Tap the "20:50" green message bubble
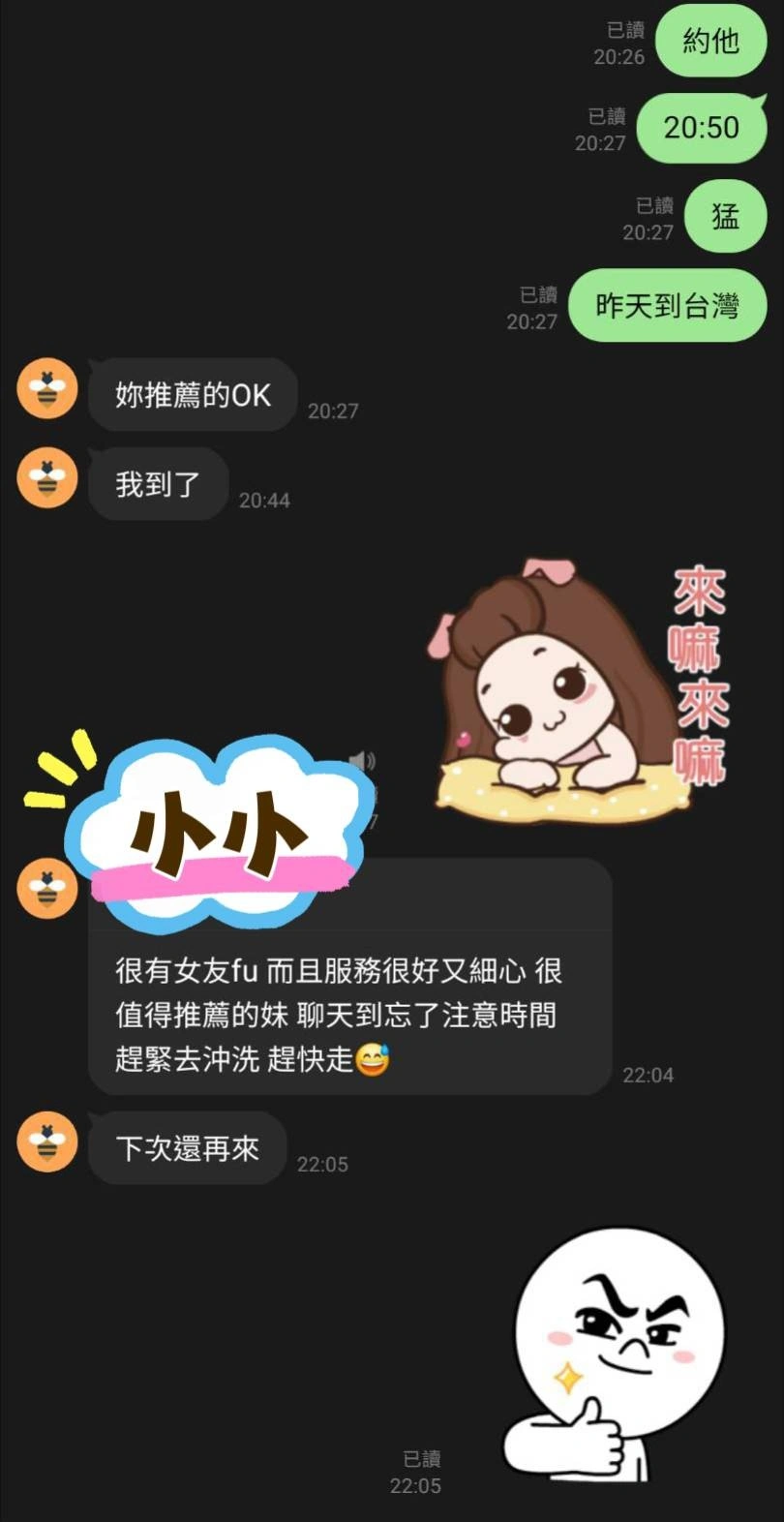Screen dimensions: 784x1522 [703, 127]
